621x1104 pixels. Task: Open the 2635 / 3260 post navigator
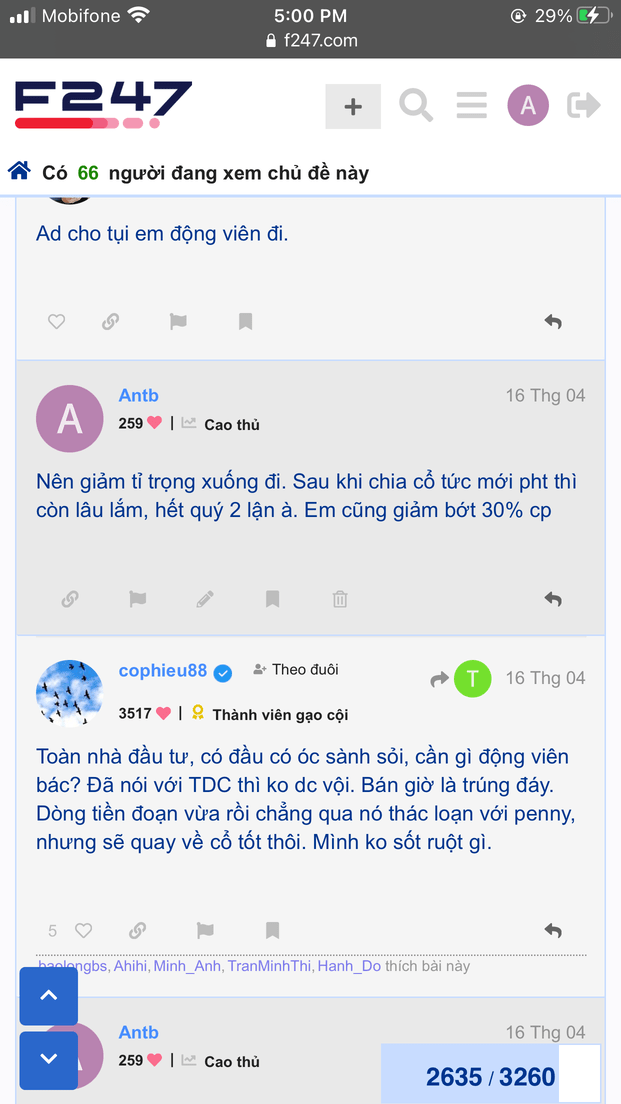490,1076
